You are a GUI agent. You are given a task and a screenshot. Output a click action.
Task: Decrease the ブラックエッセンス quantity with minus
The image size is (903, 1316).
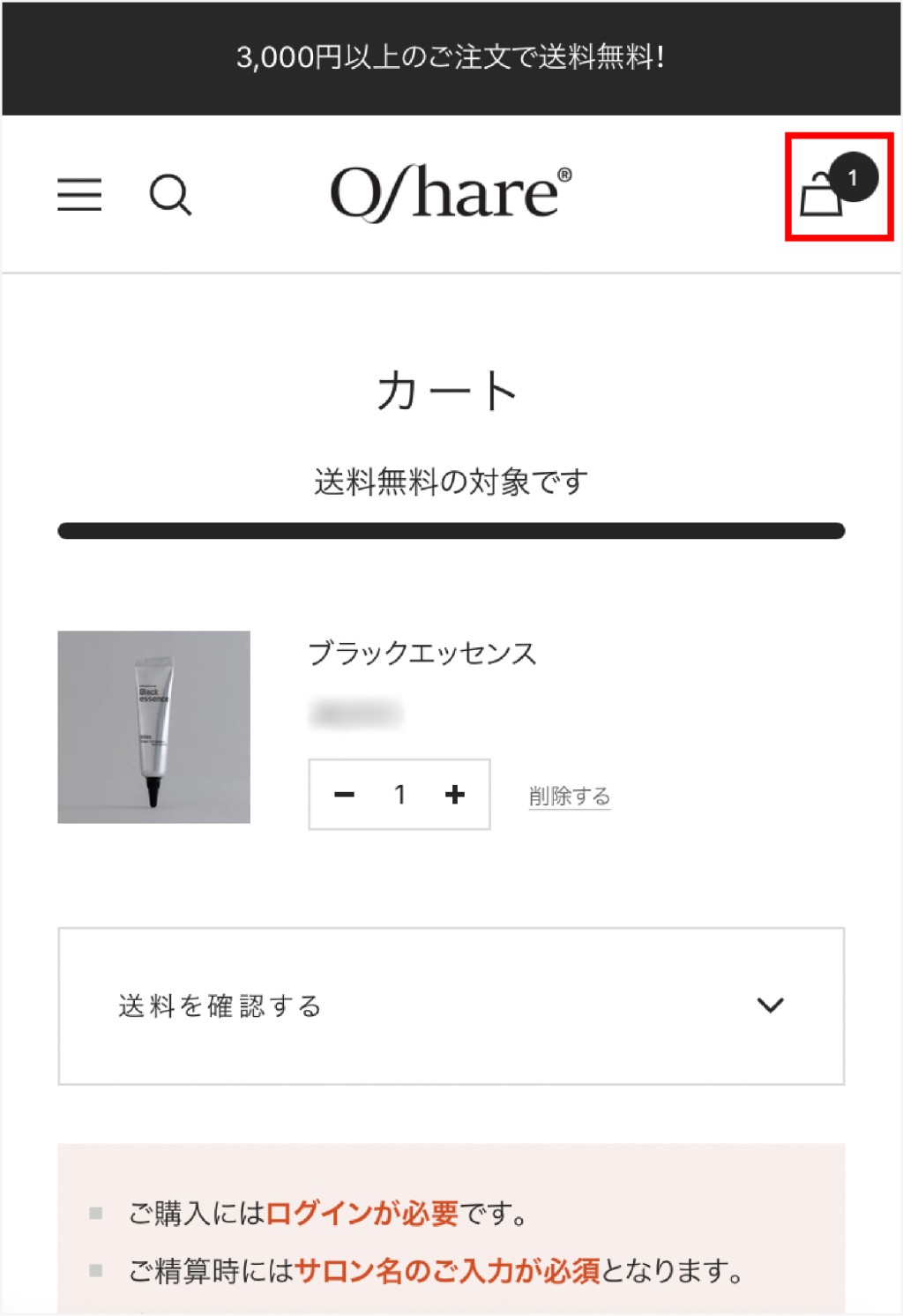345,795
